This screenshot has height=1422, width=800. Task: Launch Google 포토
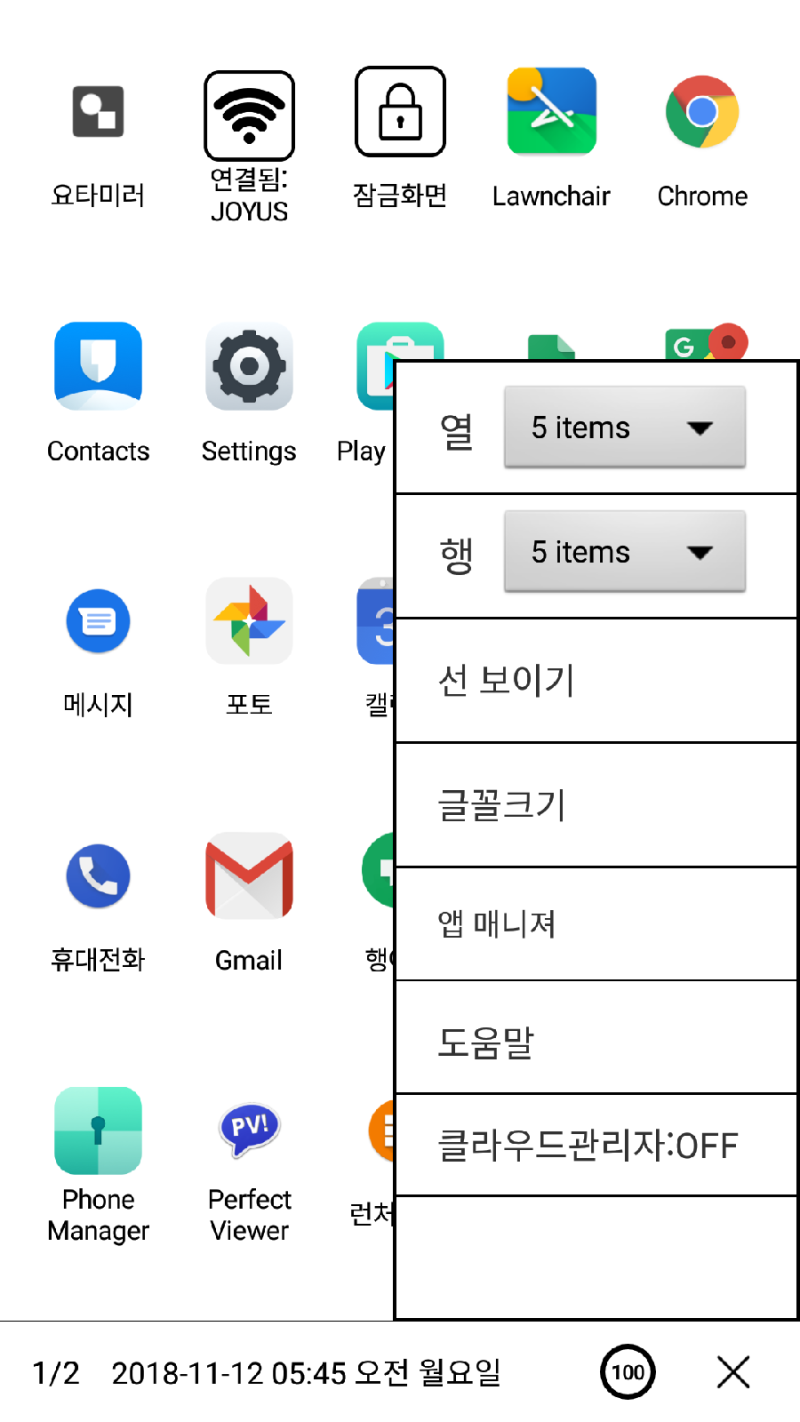click(248, 621)
